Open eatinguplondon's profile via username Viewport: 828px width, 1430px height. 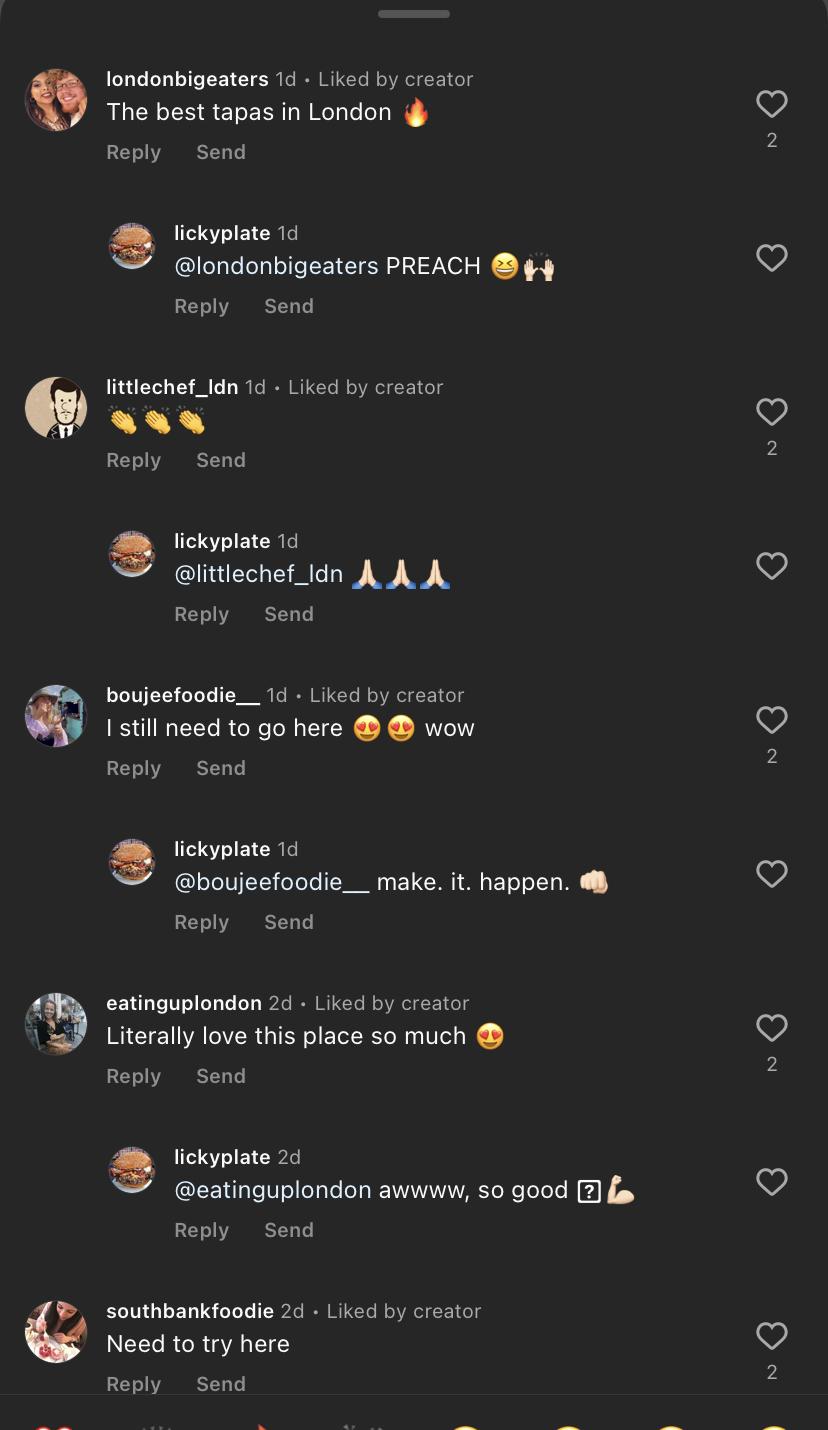point(184,1003)
